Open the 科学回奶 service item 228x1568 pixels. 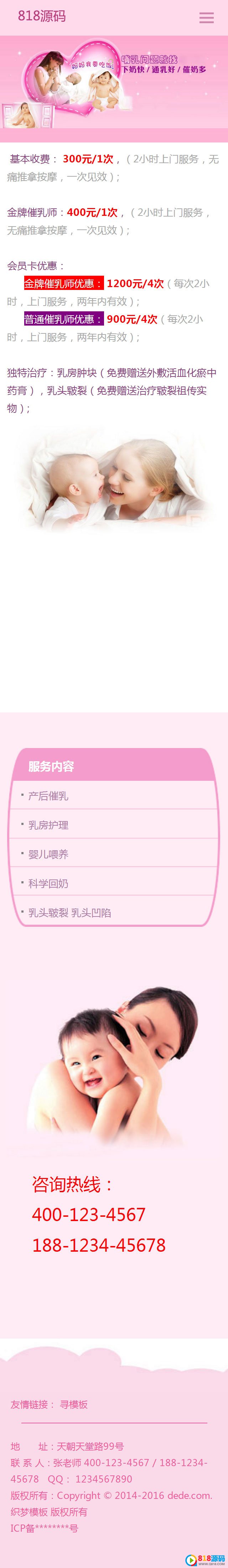click(49, 883)
